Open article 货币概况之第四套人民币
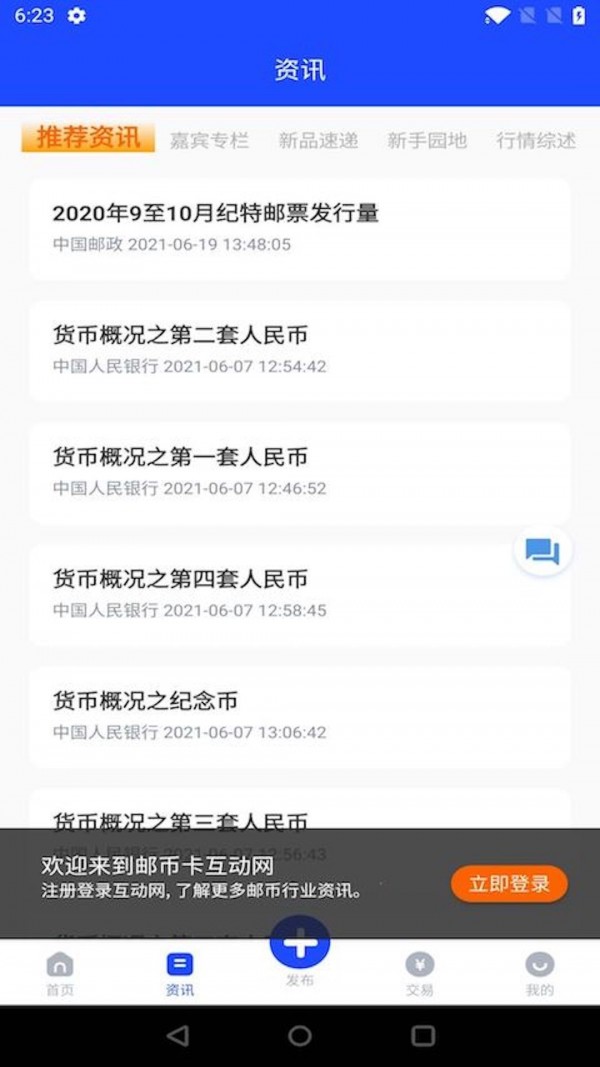 click(299, 595)
